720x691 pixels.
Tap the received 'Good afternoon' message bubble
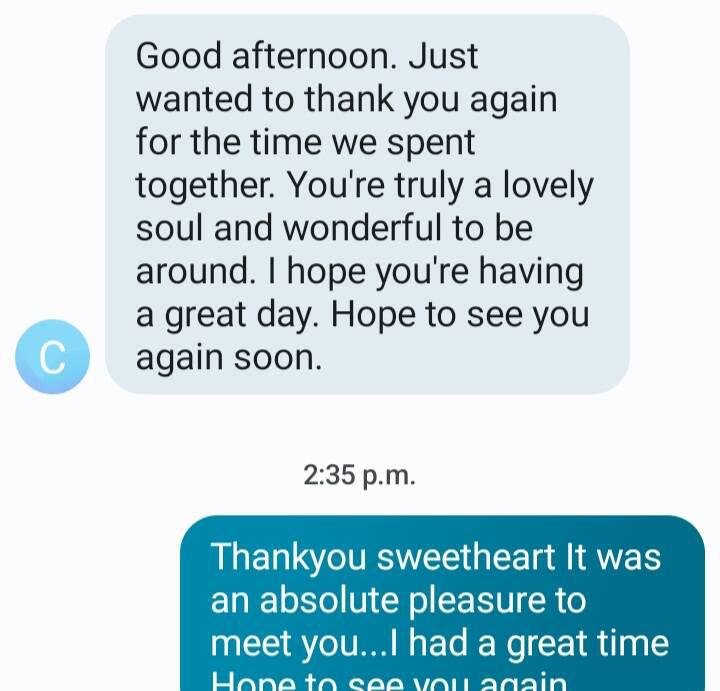coord(367,205)
